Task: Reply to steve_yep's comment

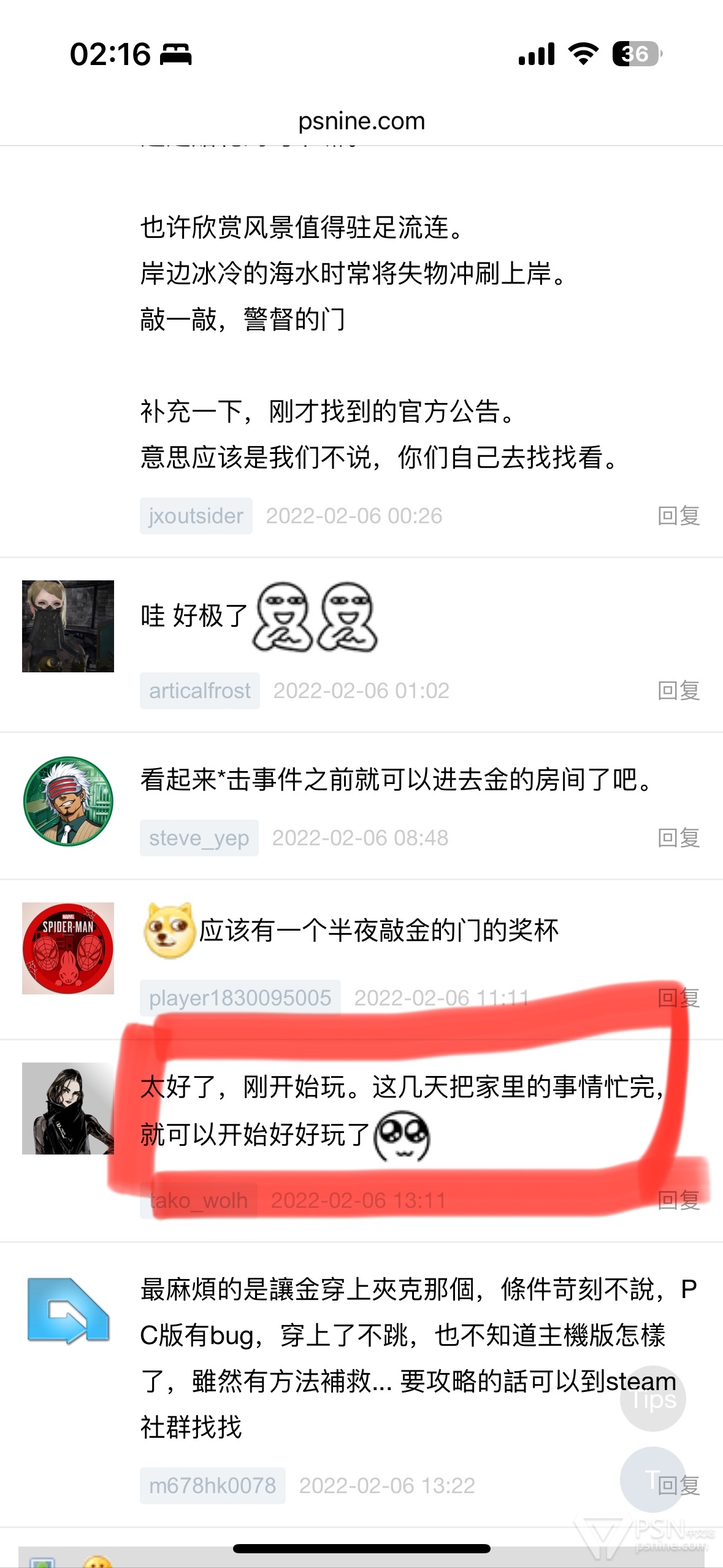Action: 679,838
